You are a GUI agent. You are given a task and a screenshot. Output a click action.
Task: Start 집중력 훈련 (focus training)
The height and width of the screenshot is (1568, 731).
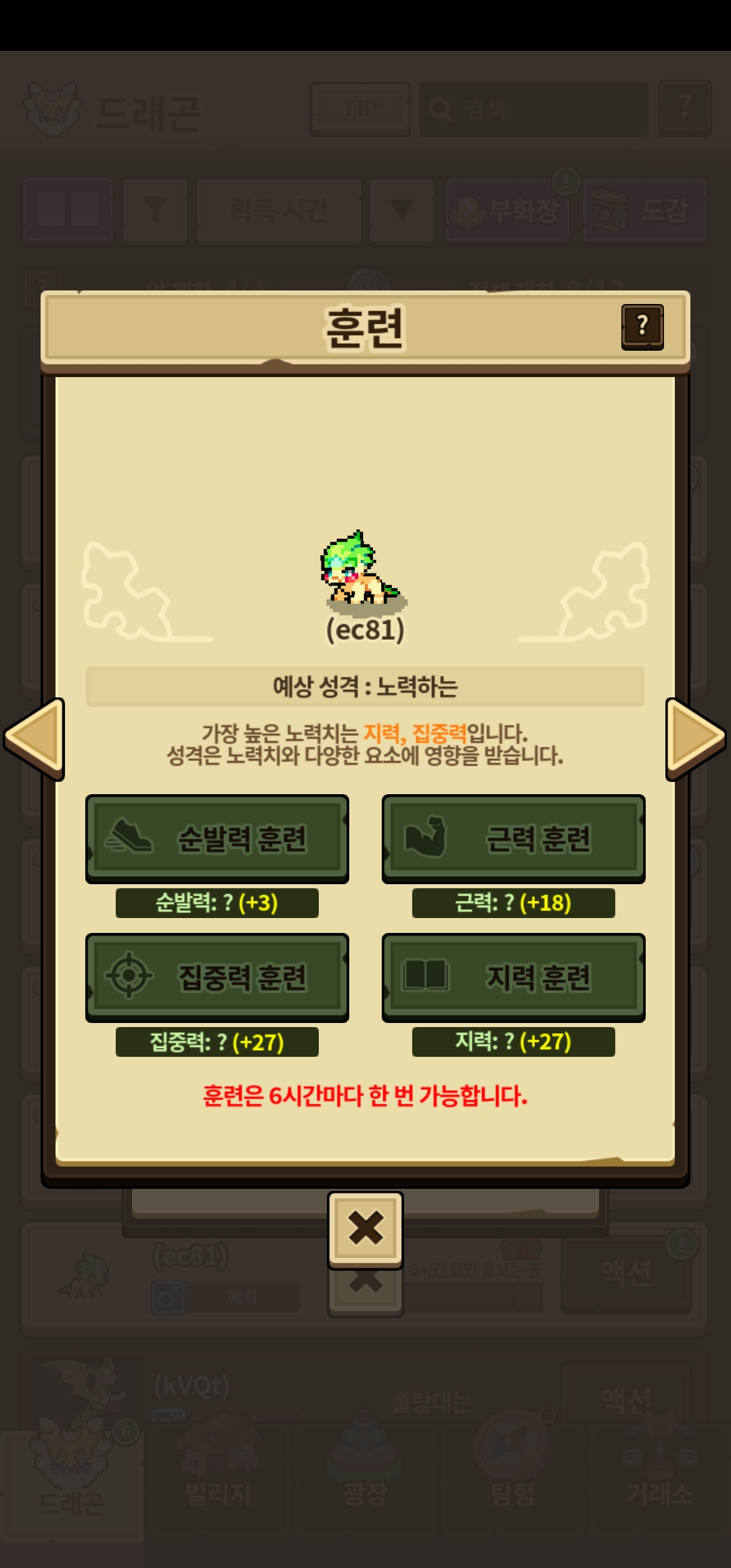coord(217,977)
